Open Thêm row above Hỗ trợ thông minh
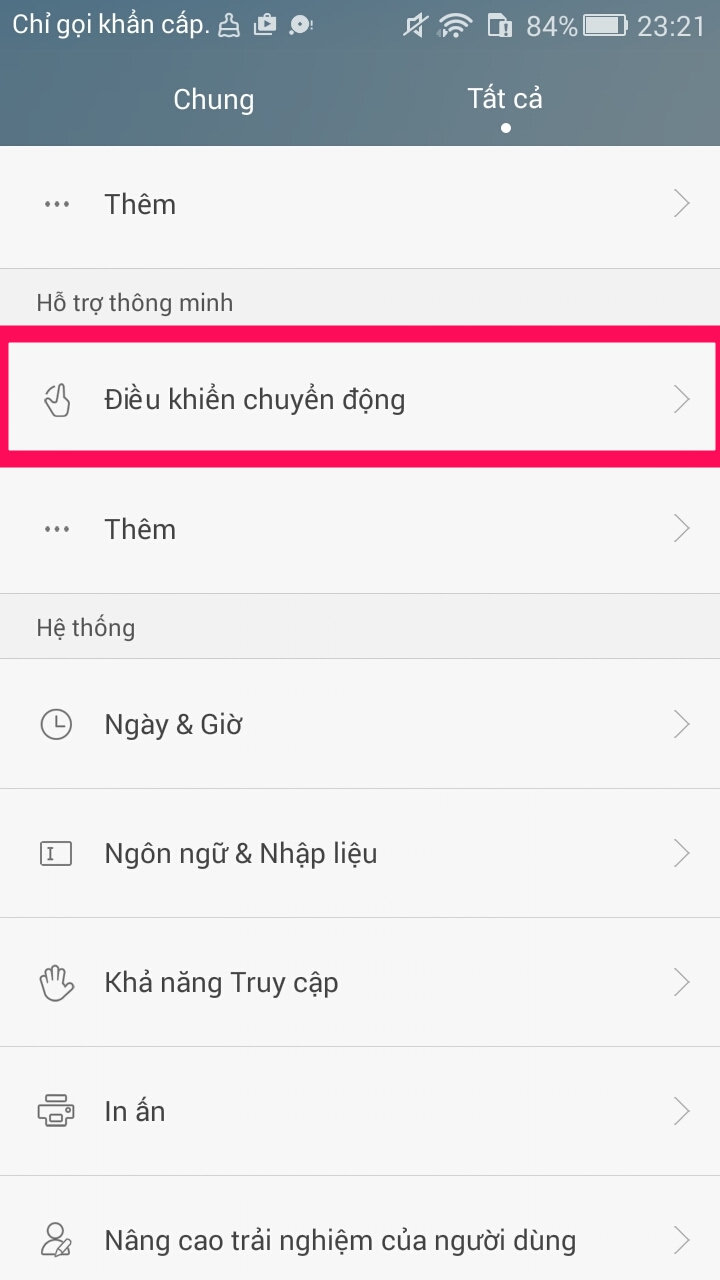Screen dimensions: 720x1280 tap(360, 204)
